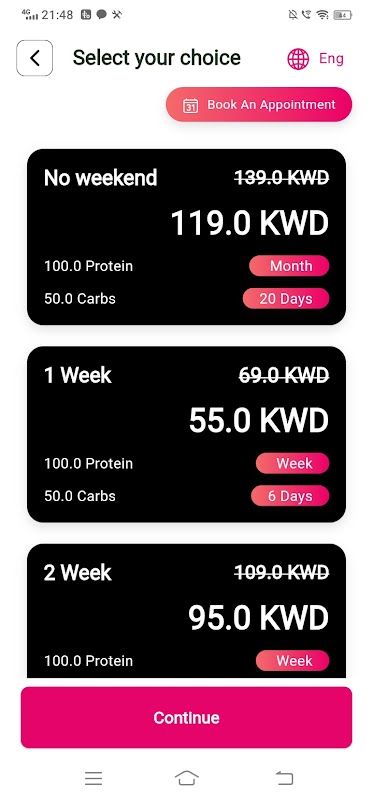373x800 pixels.
Task: Pick the 2 Week 95.0 KWD plan
Action: coord(186,611)
